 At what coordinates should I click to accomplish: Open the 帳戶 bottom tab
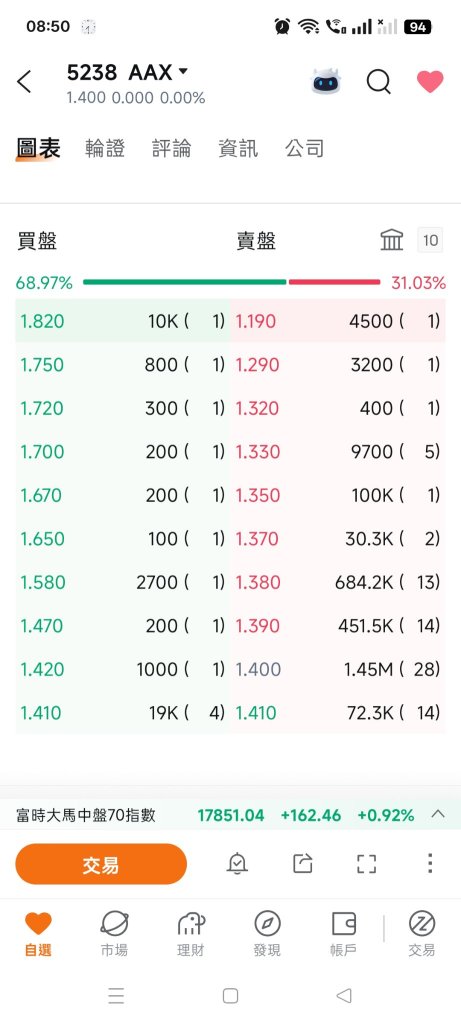pyautogui.click(x=343, y=934)
